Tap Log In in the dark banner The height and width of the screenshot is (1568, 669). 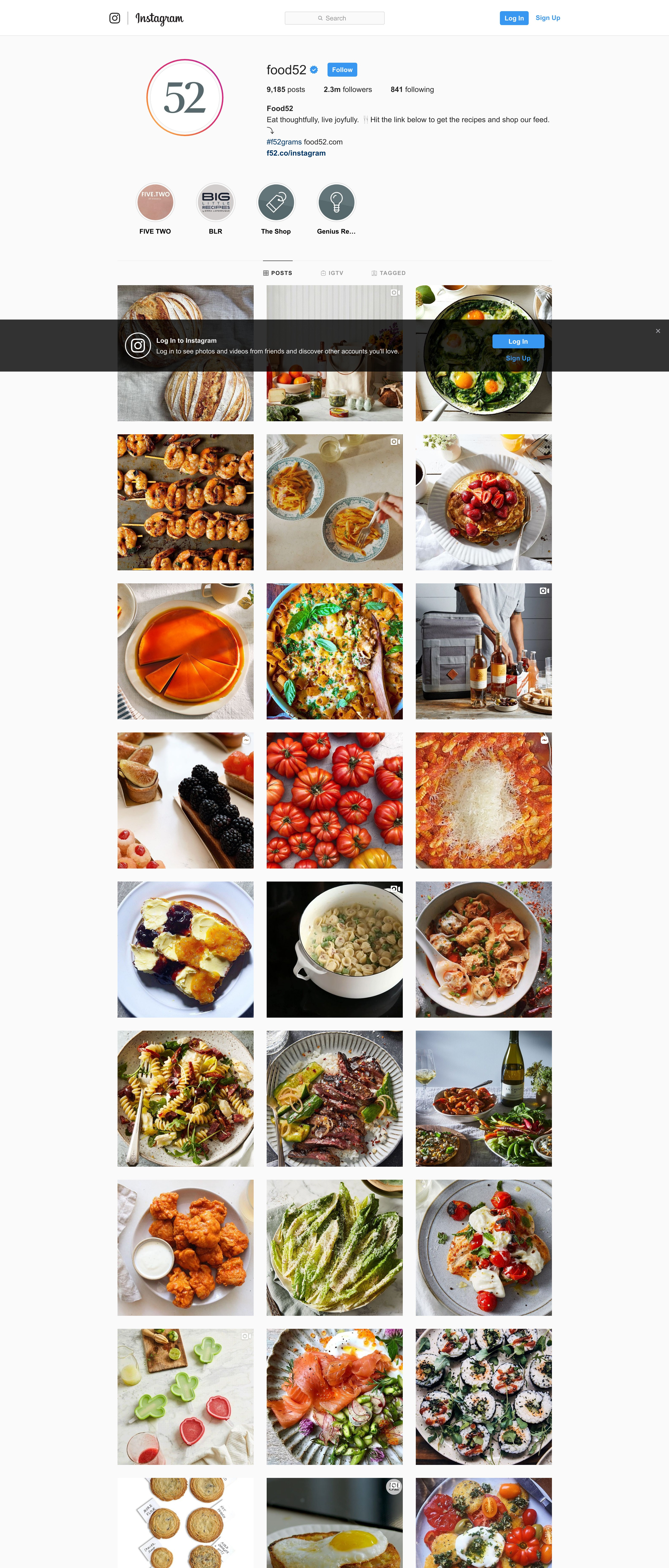click(x=518, y=341)
